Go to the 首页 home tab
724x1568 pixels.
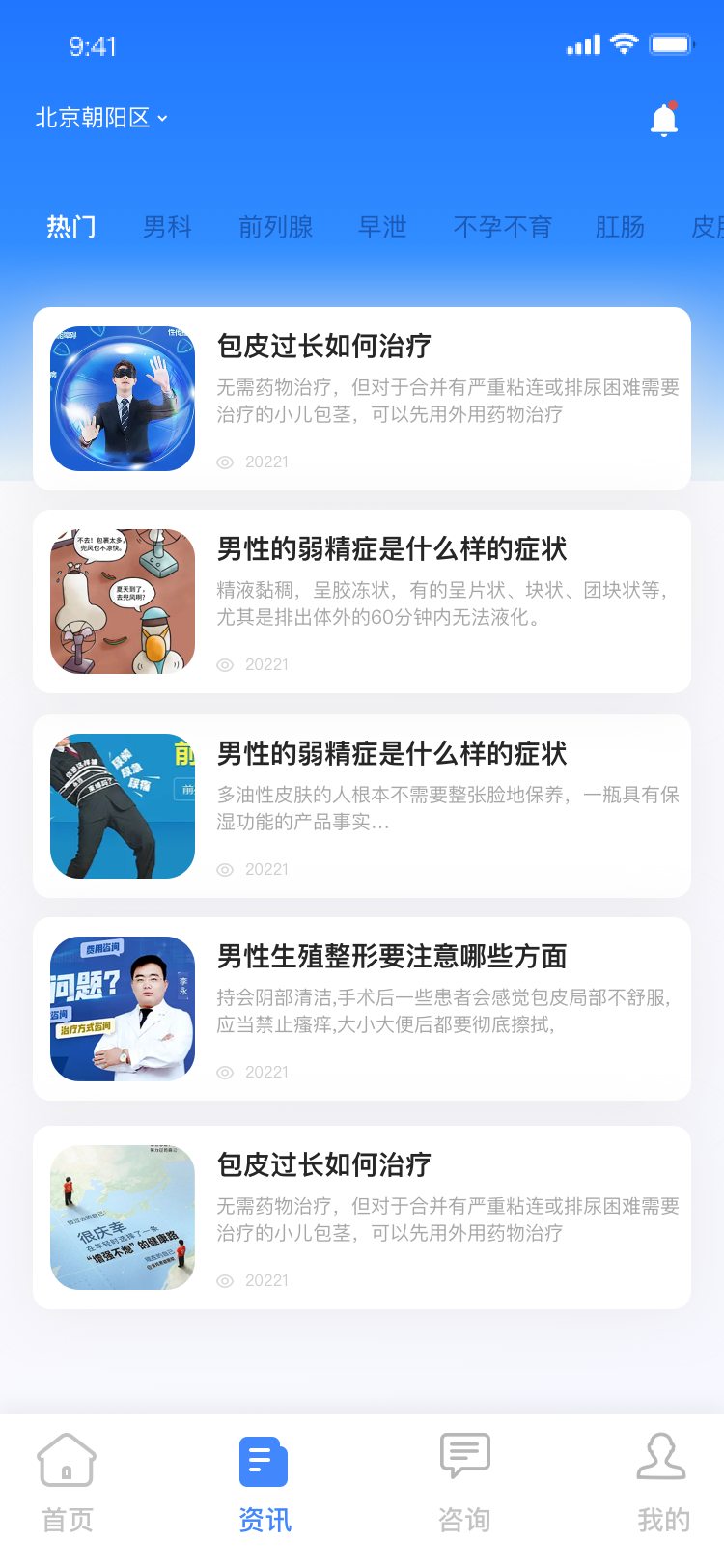pos(67,1483)
